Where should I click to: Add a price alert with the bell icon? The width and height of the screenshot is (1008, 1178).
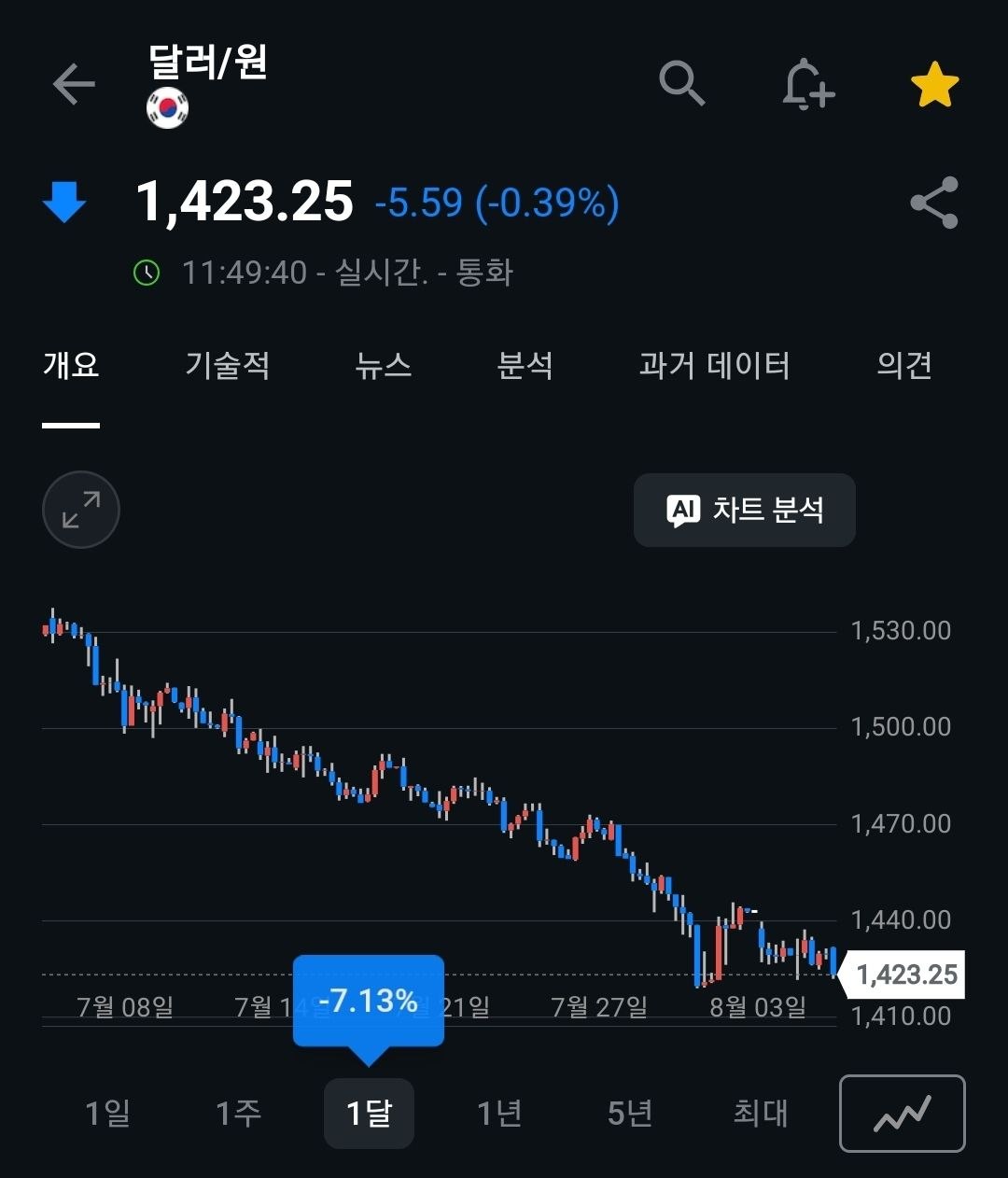point(807,85)
